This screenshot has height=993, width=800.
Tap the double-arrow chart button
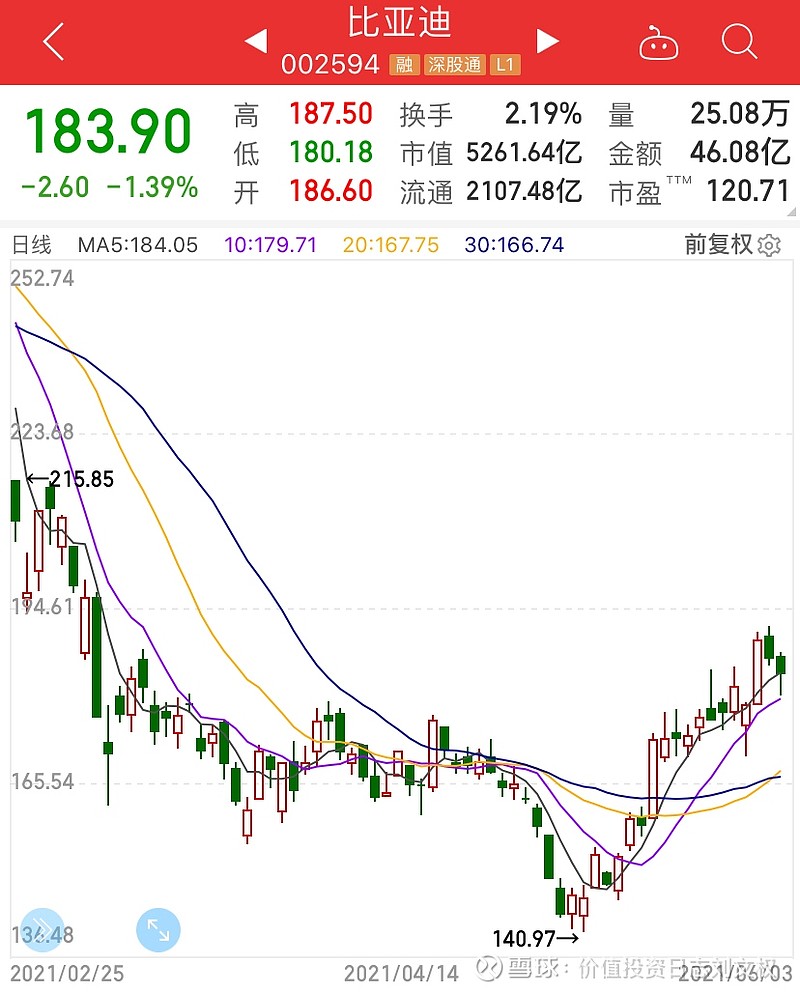[x=41, y=931]
